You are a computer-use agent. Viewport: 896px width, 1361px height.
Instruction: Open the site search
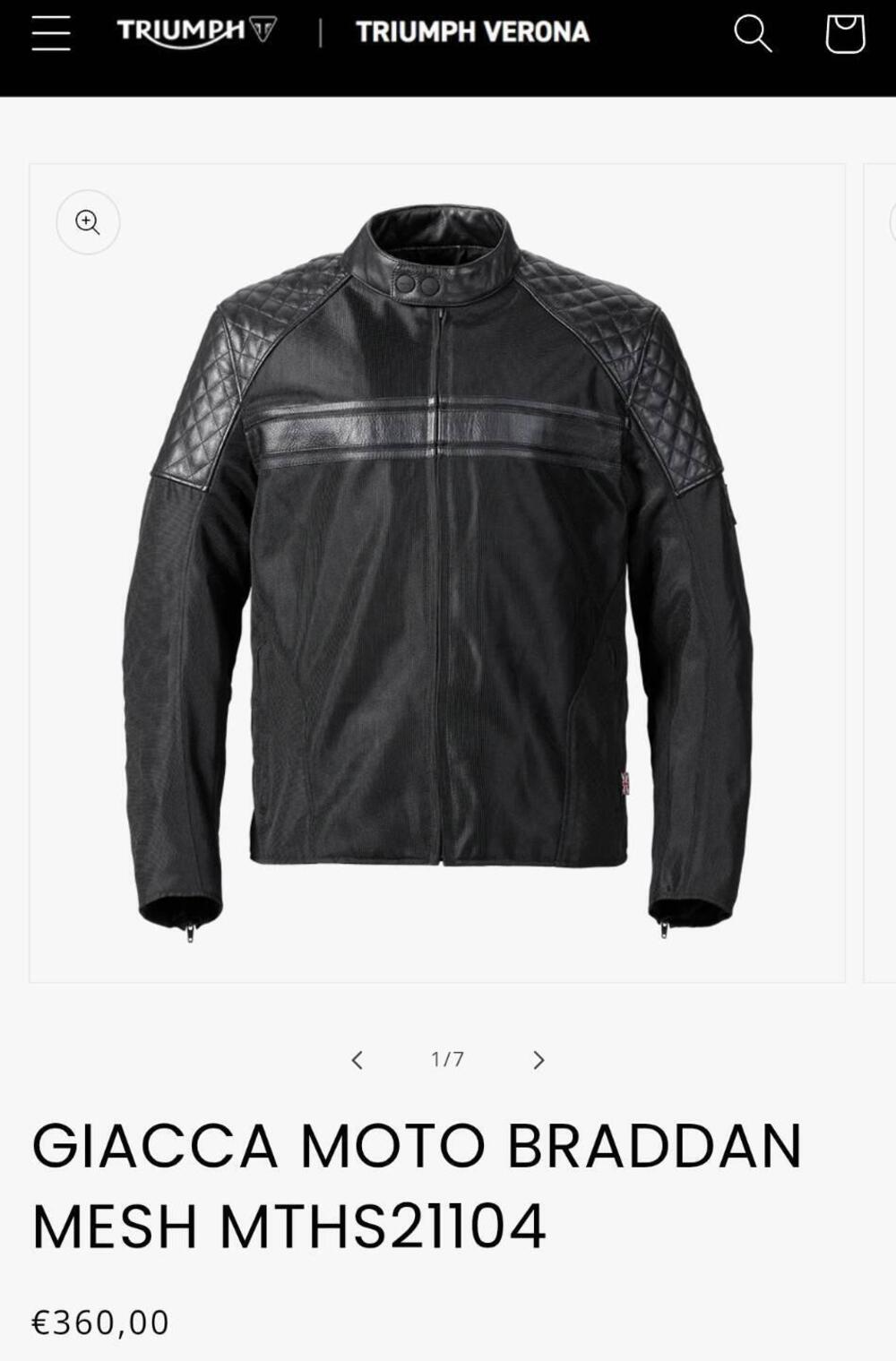(752, 33)
